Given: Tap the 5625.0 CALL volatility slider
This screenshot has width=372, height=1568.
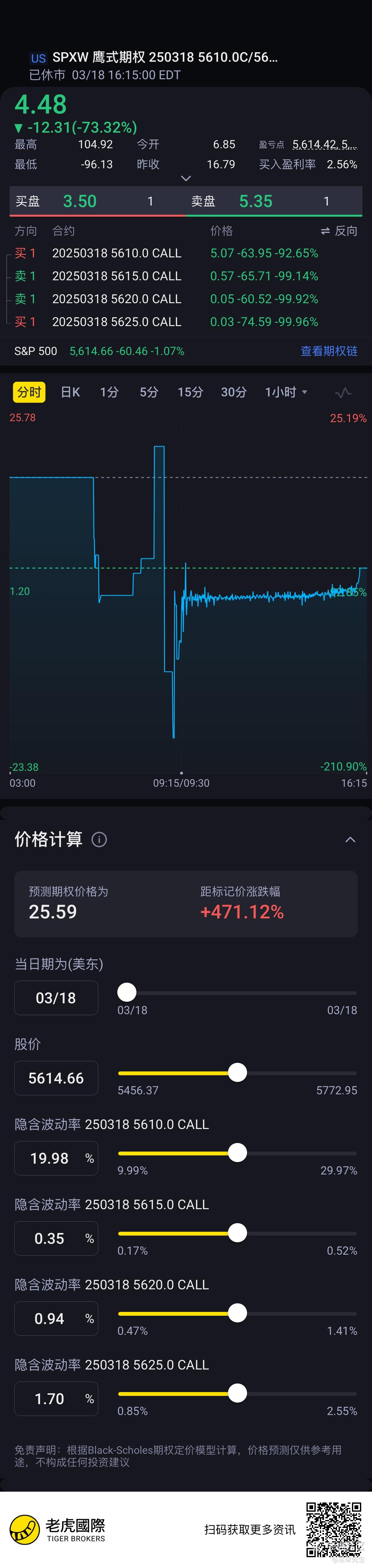Looking at the screenshot, I should 237,1393.
